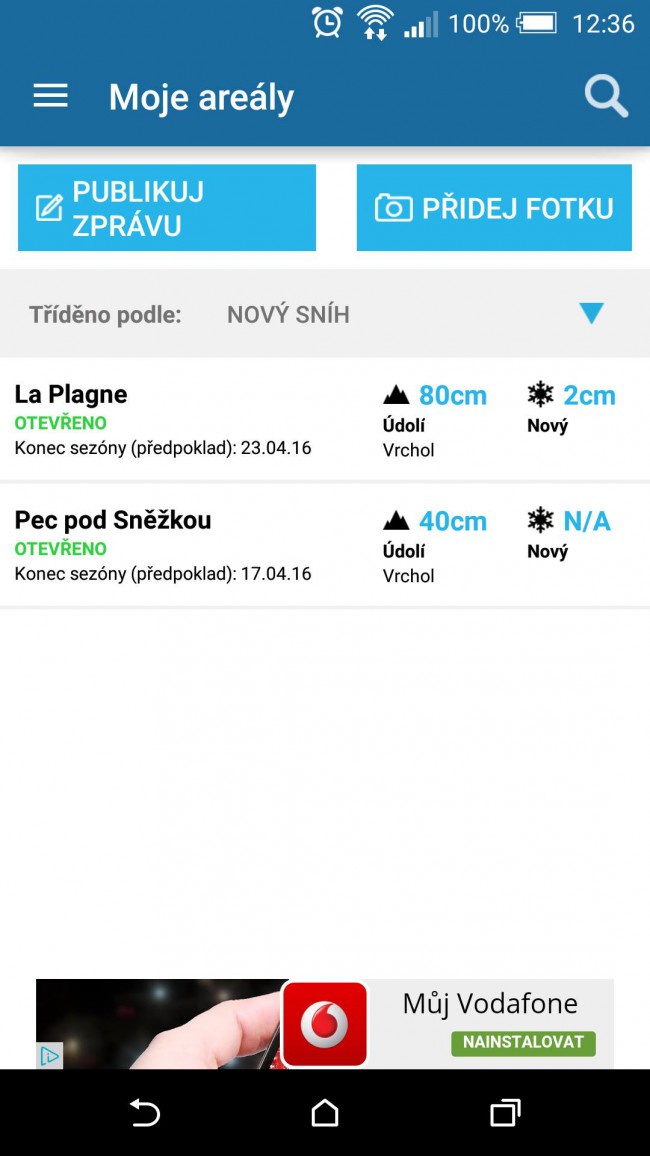Open the Pec pod Sněžkou resort row
The height and width of the screenshot is (1156, 650).
click(x=325, y=546)
